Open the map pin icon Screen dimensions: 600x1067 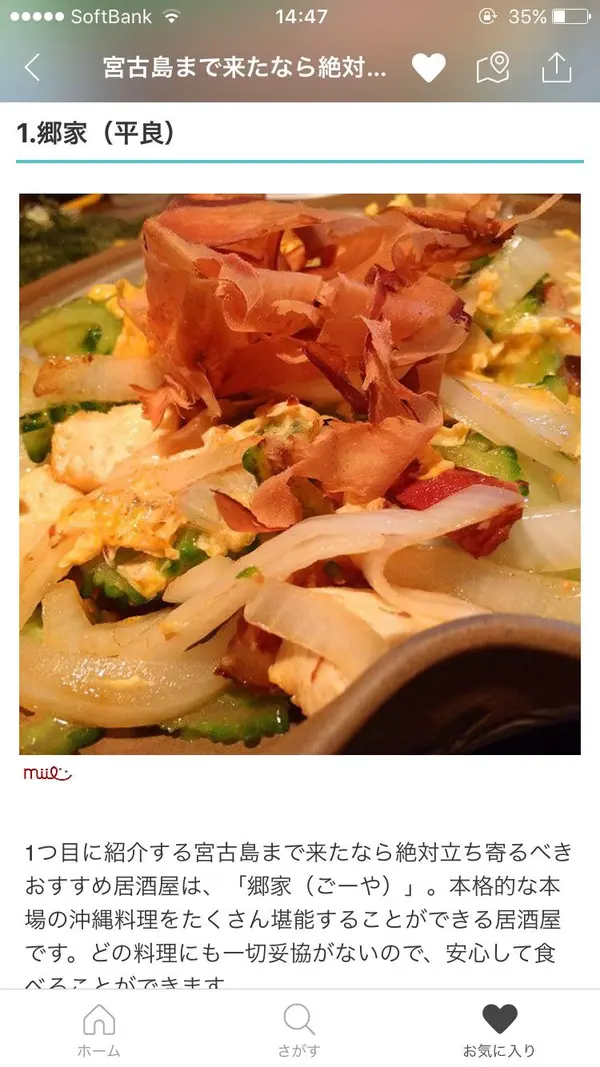coord(492,67)
